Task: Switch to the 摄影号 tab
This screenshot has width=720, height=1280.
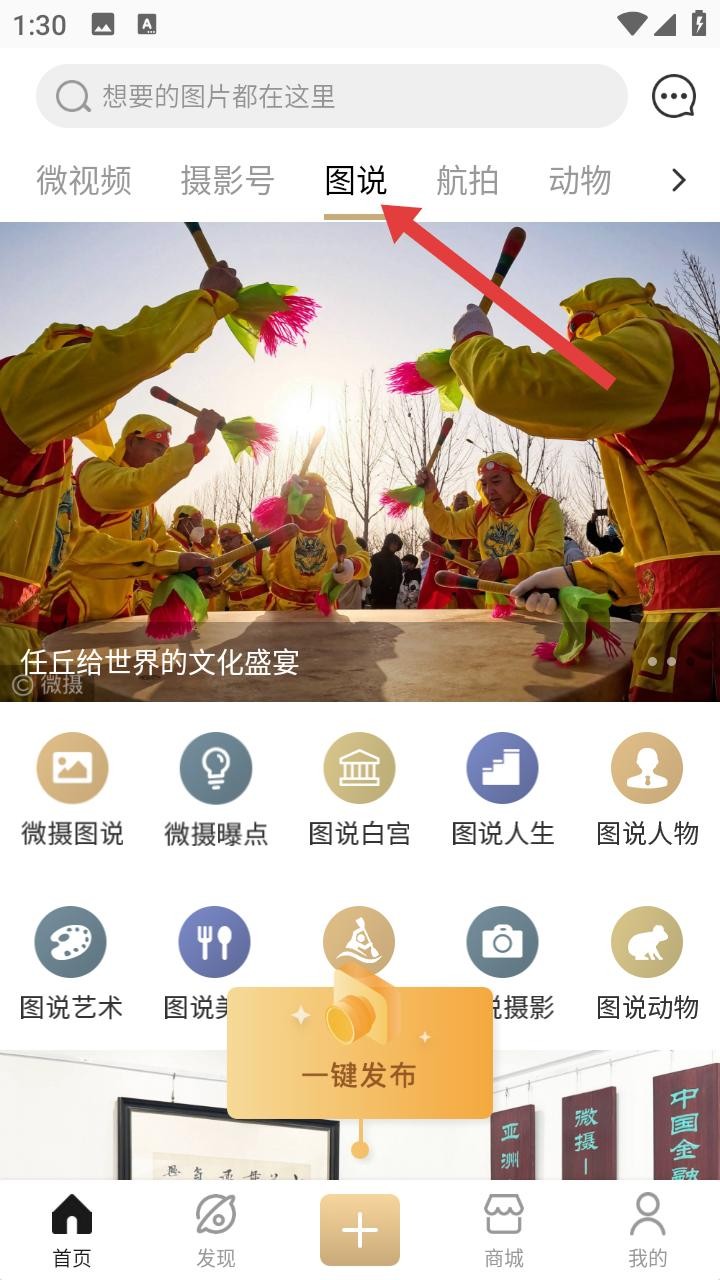Action: tap(227, 181)
